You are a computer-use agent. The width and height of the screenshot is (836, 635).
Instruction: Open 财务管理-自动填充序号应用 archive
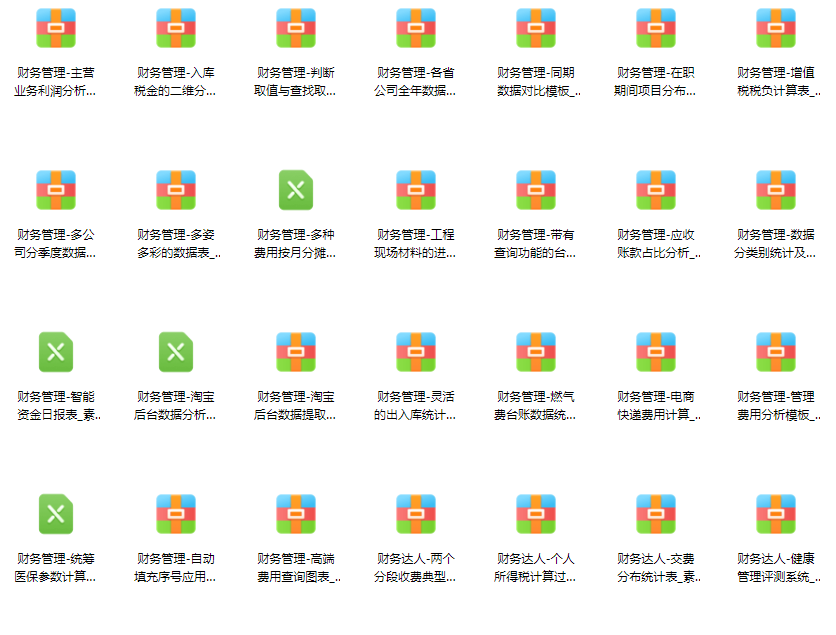(x=176, y=514)
